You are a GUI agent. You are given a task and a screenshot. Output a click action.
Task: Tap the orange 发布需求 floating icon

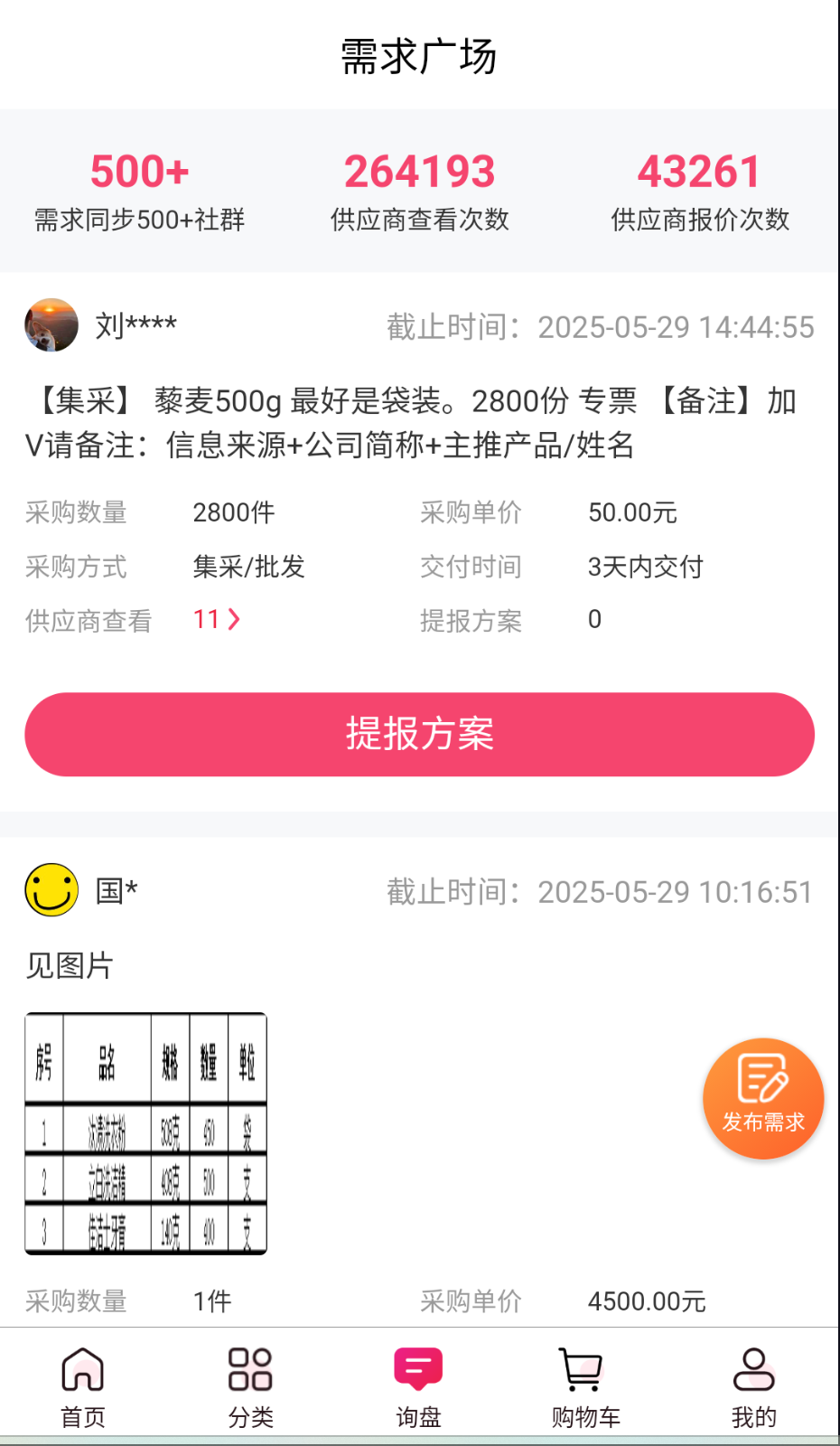[763, 1096]
